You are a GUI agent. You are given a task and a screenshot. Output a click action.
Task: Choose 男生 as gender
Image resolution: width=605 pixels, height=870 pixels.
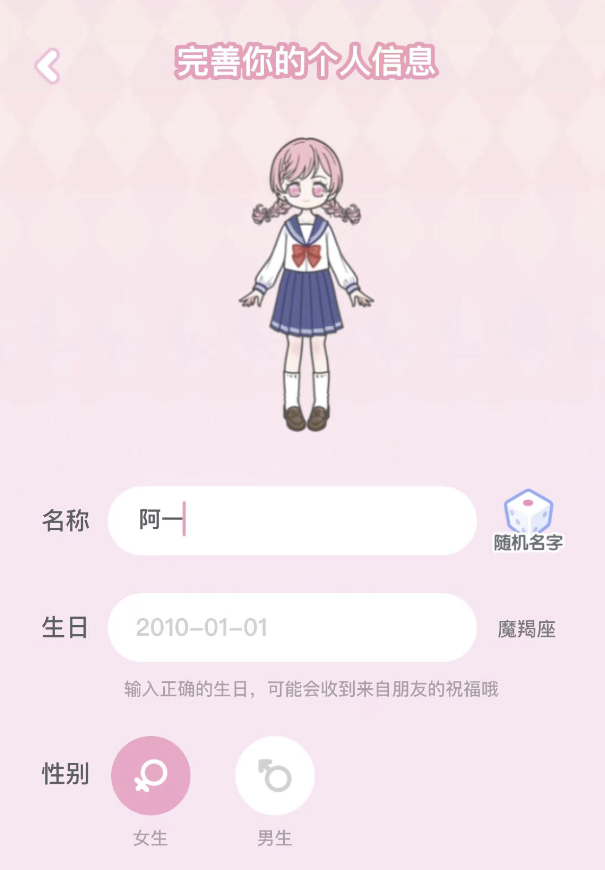pos(274,776)
